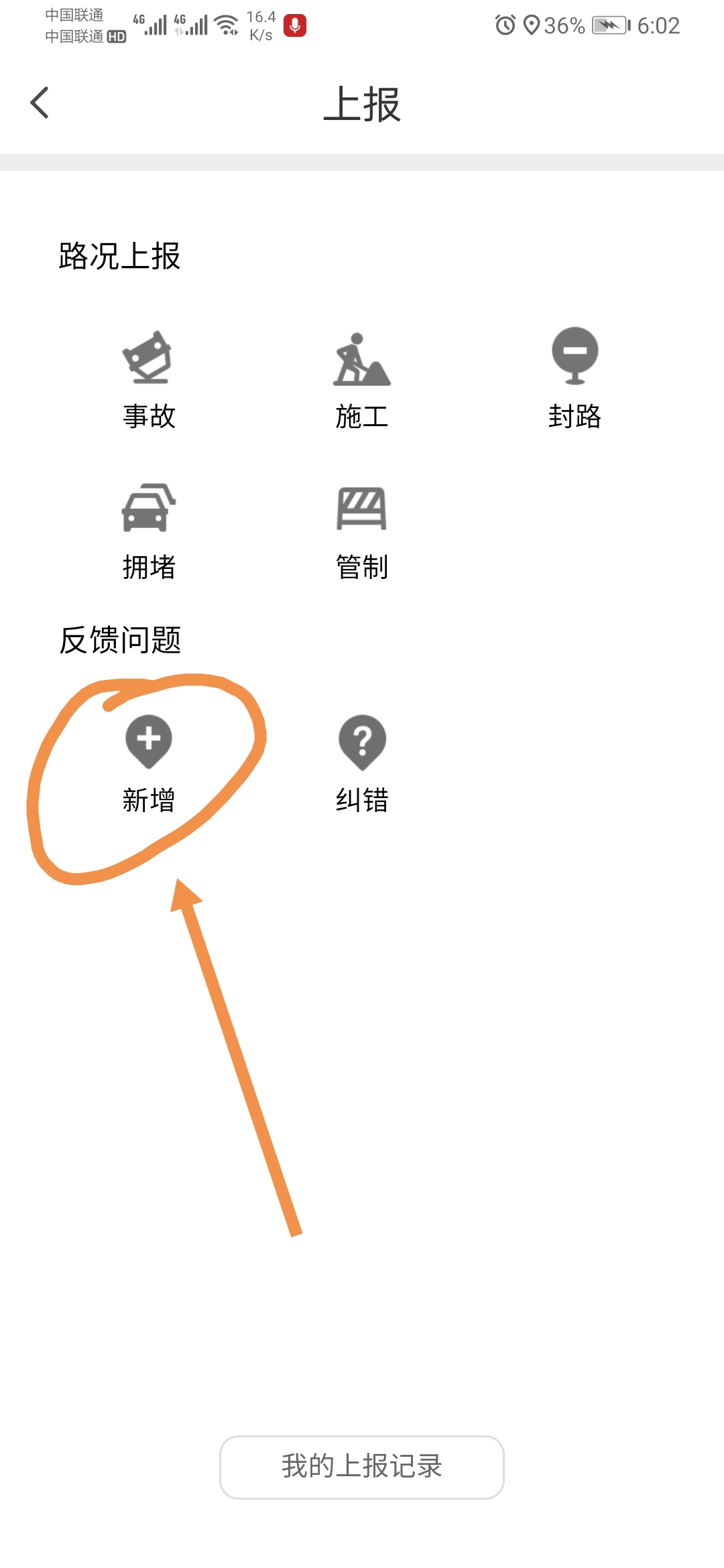This screenshot has width=724, height=1568.
Task: Tap the 反馈问题 section header
Action: pos(121,640)
